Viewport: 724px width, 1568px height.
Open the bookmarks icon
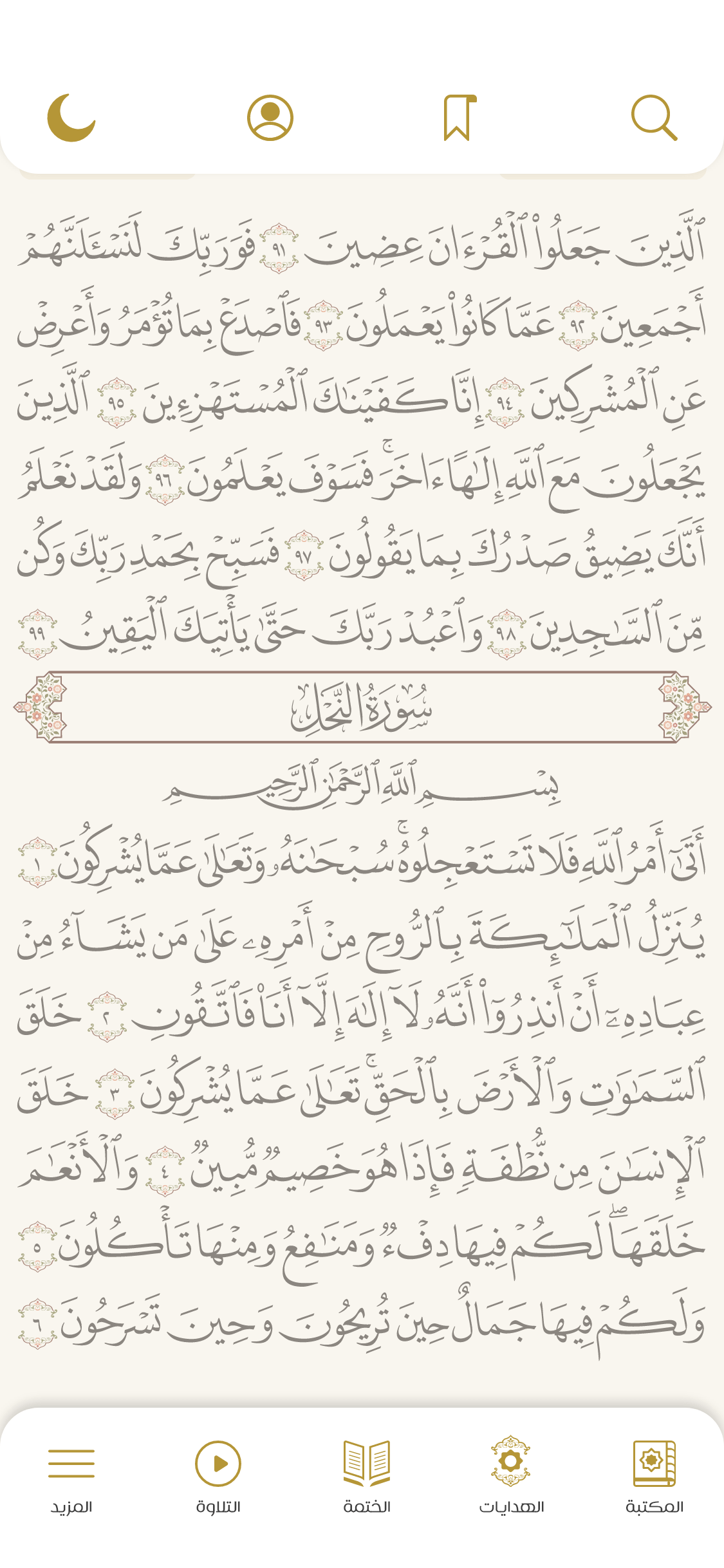point(459,118)
